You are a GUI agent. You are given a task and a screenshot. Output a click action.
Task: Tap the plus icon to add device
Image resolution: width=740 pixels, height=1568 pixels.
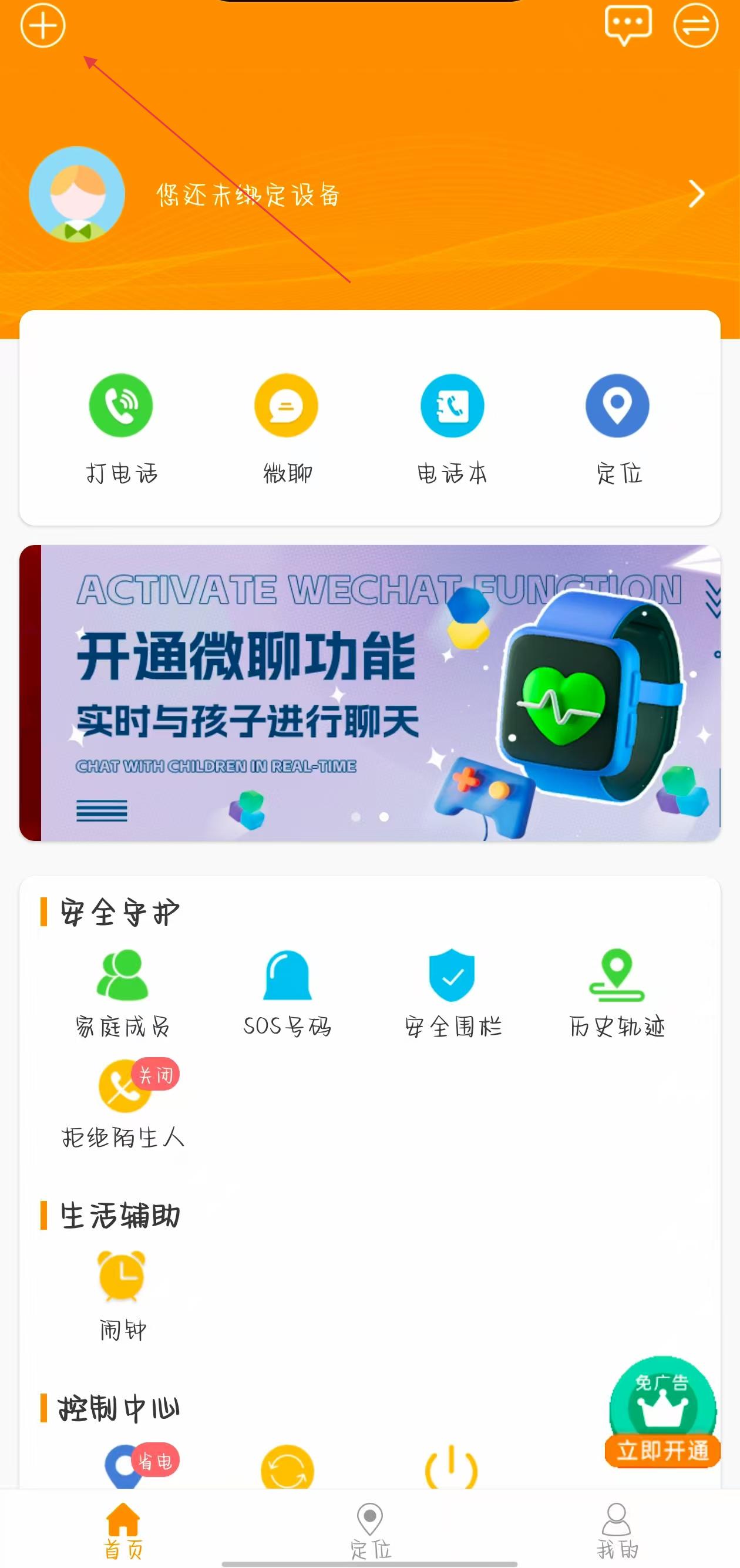(x=43, y=26)
